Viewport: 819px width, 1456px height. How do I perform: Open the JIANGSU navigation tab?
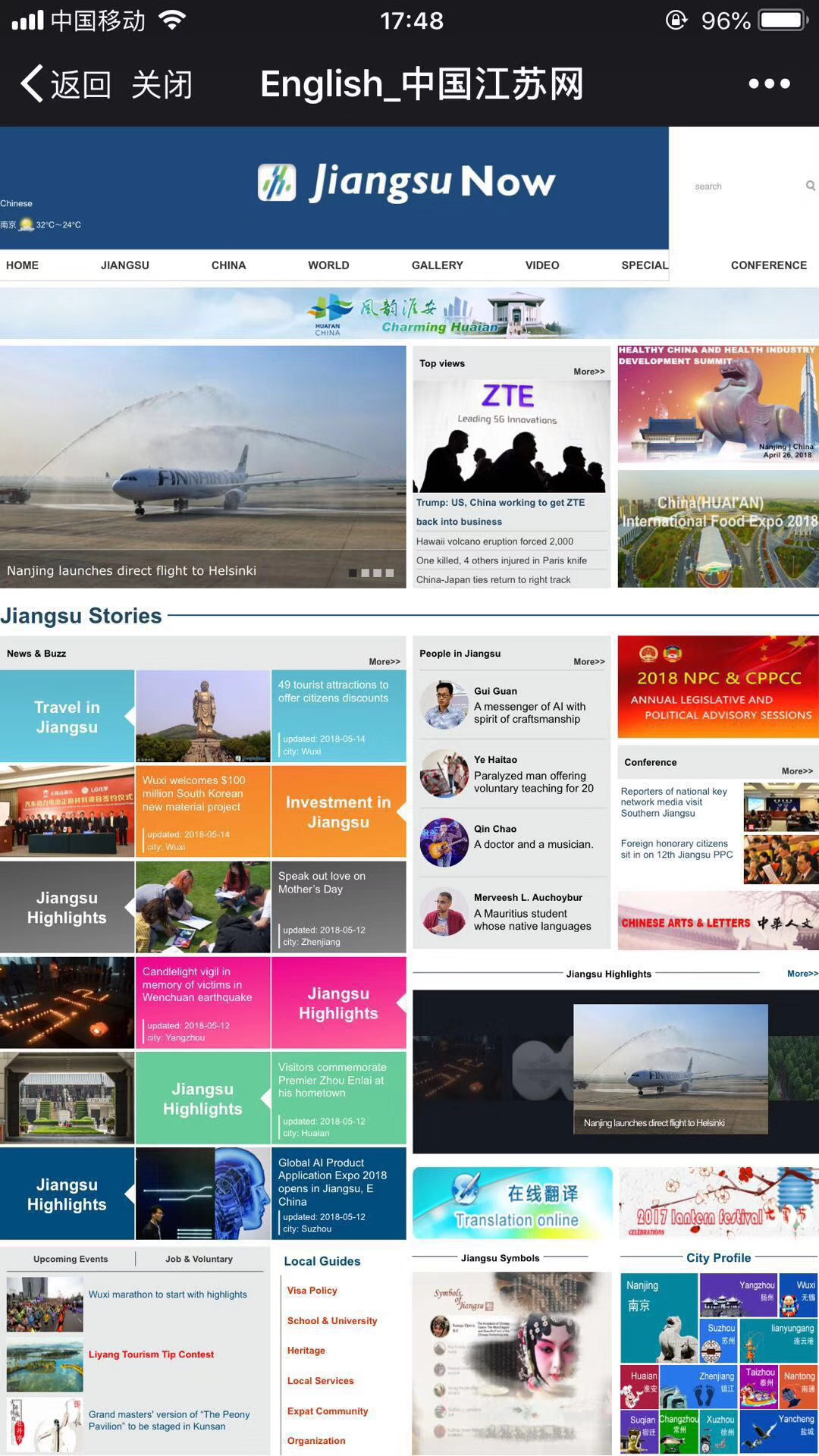coord(125,265)
